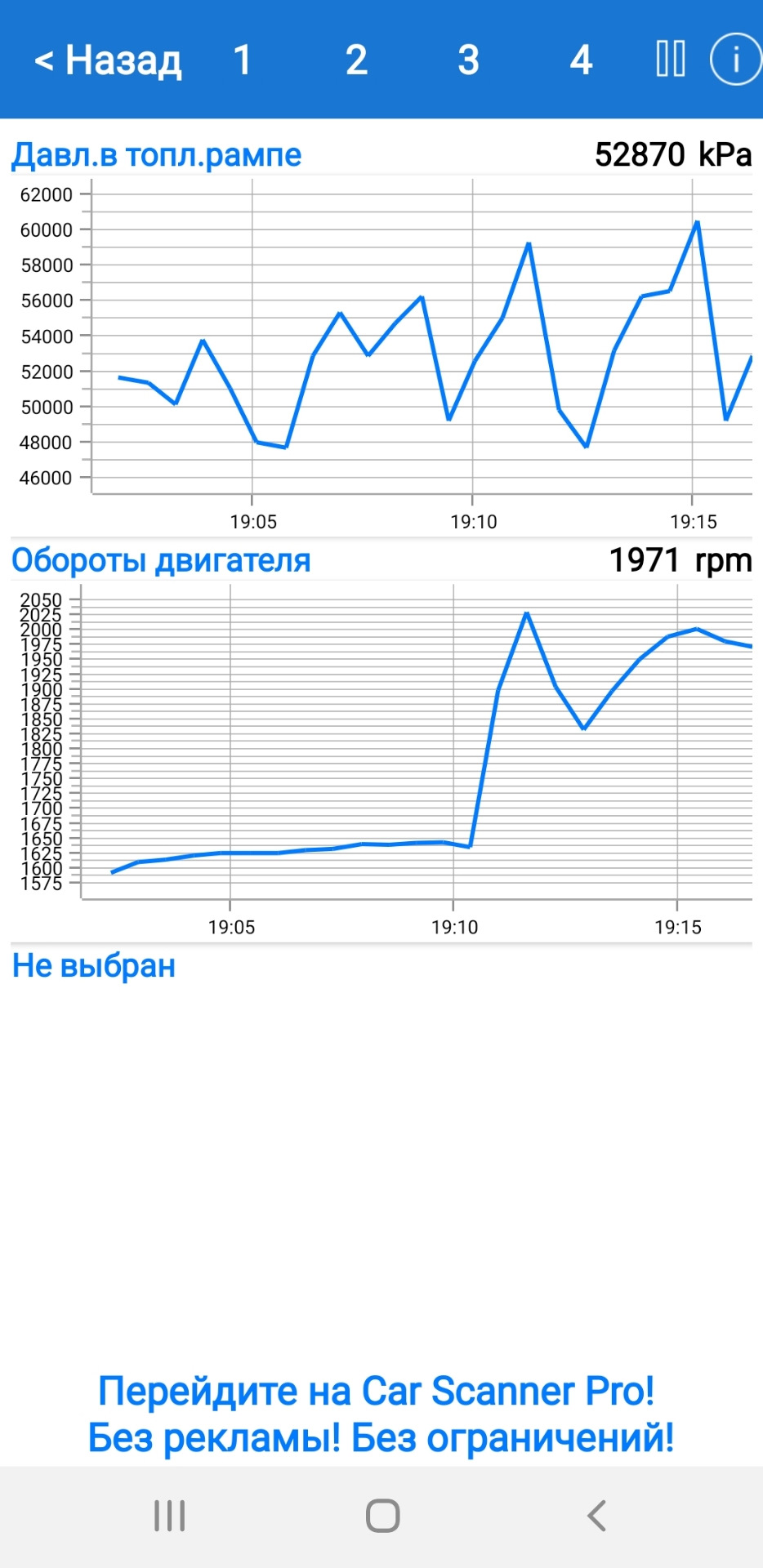
Task: Pause the live data recording
Action: [671, 59]
